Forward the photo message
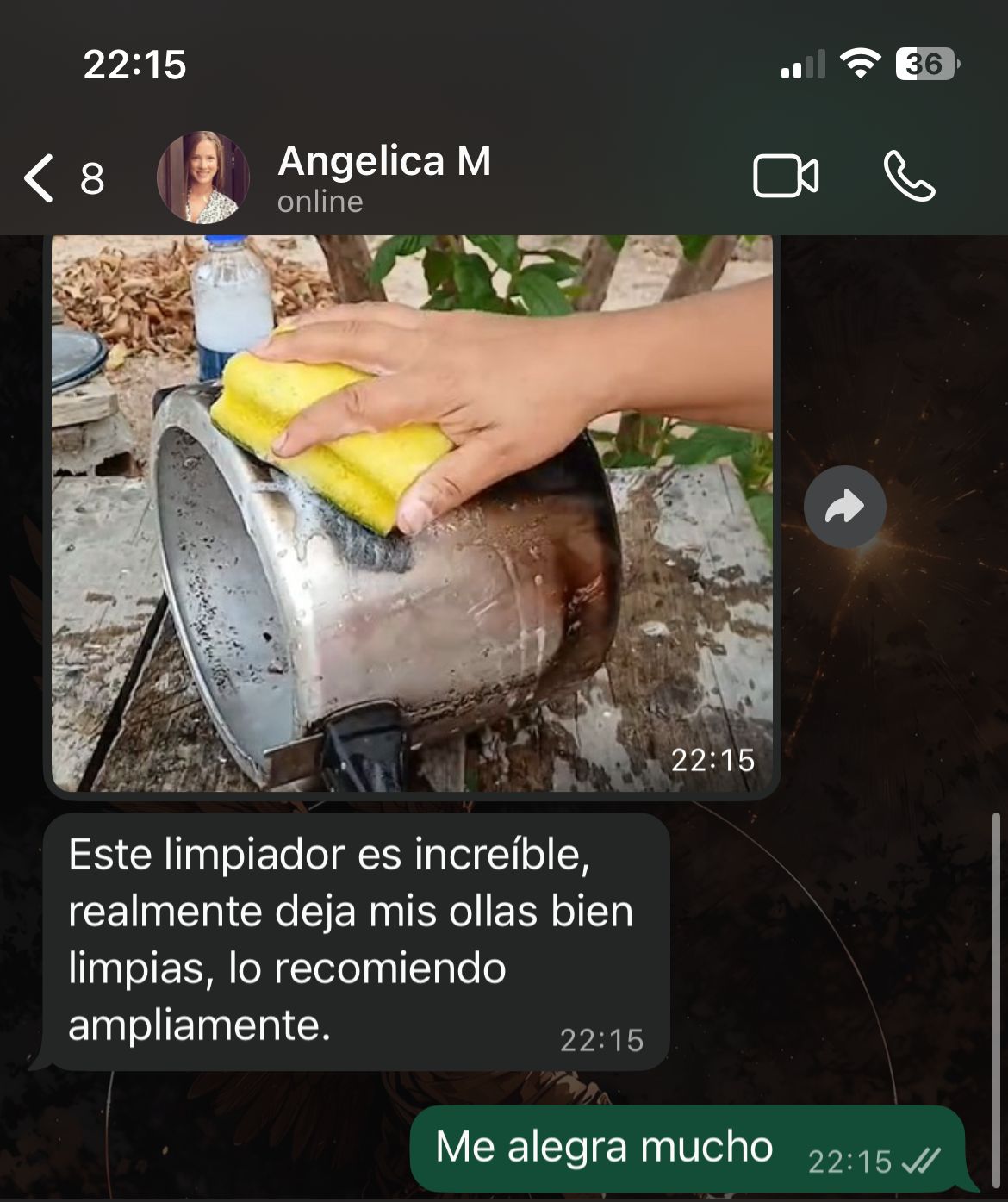 click(x=844, y=507)
